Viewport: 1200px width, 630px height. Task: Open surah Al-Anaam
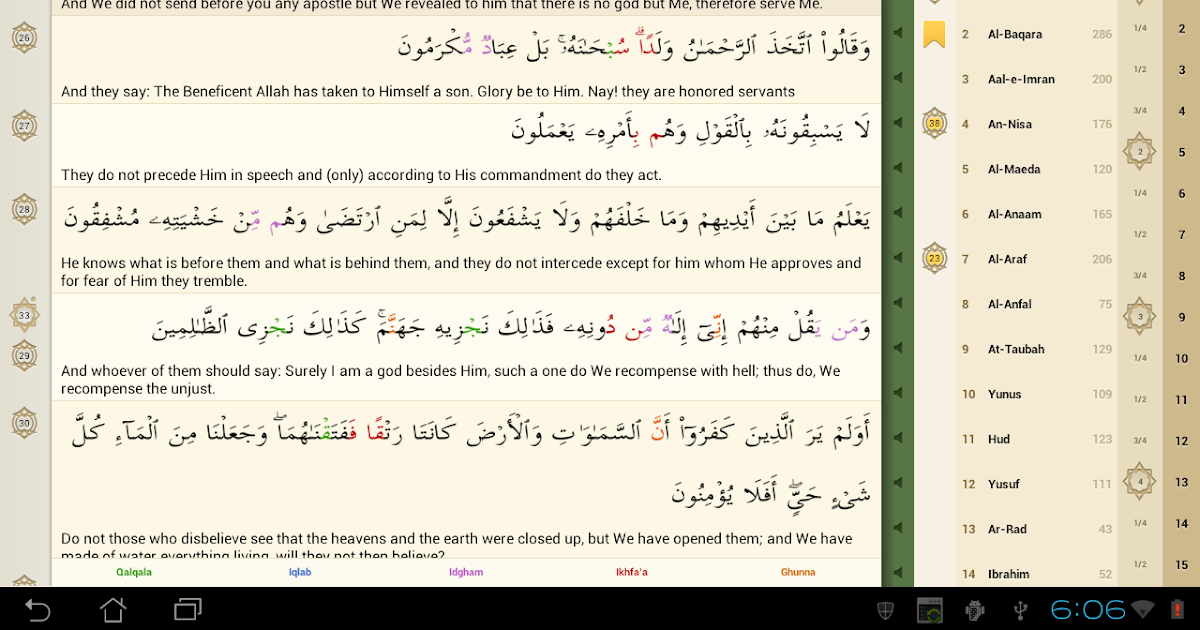[x=1014, y=214]
